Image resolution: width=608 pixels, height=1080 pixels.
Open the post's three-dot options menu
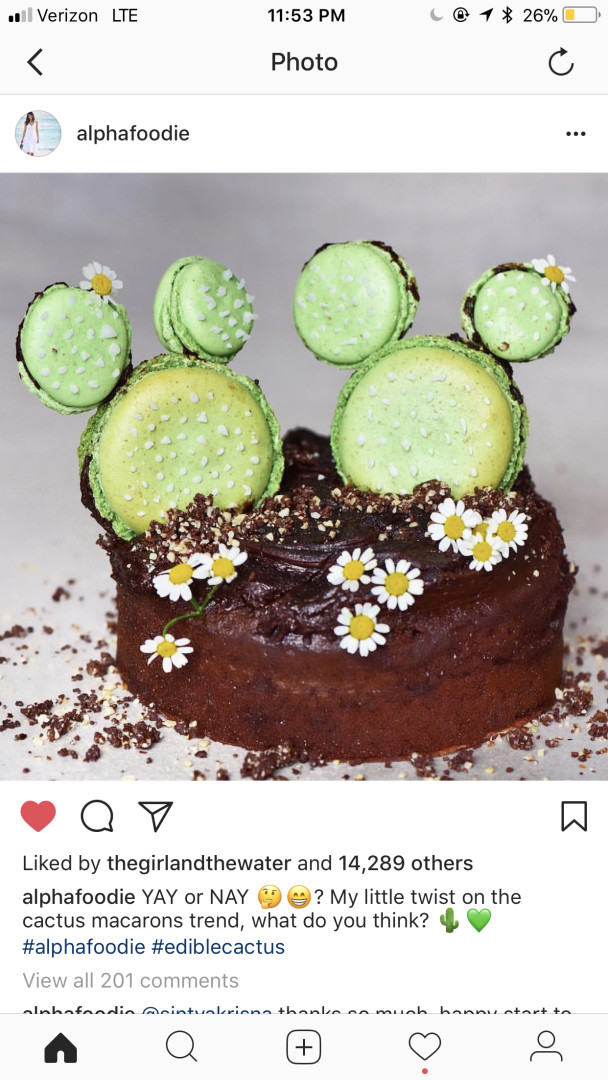[x=575, y=134]
